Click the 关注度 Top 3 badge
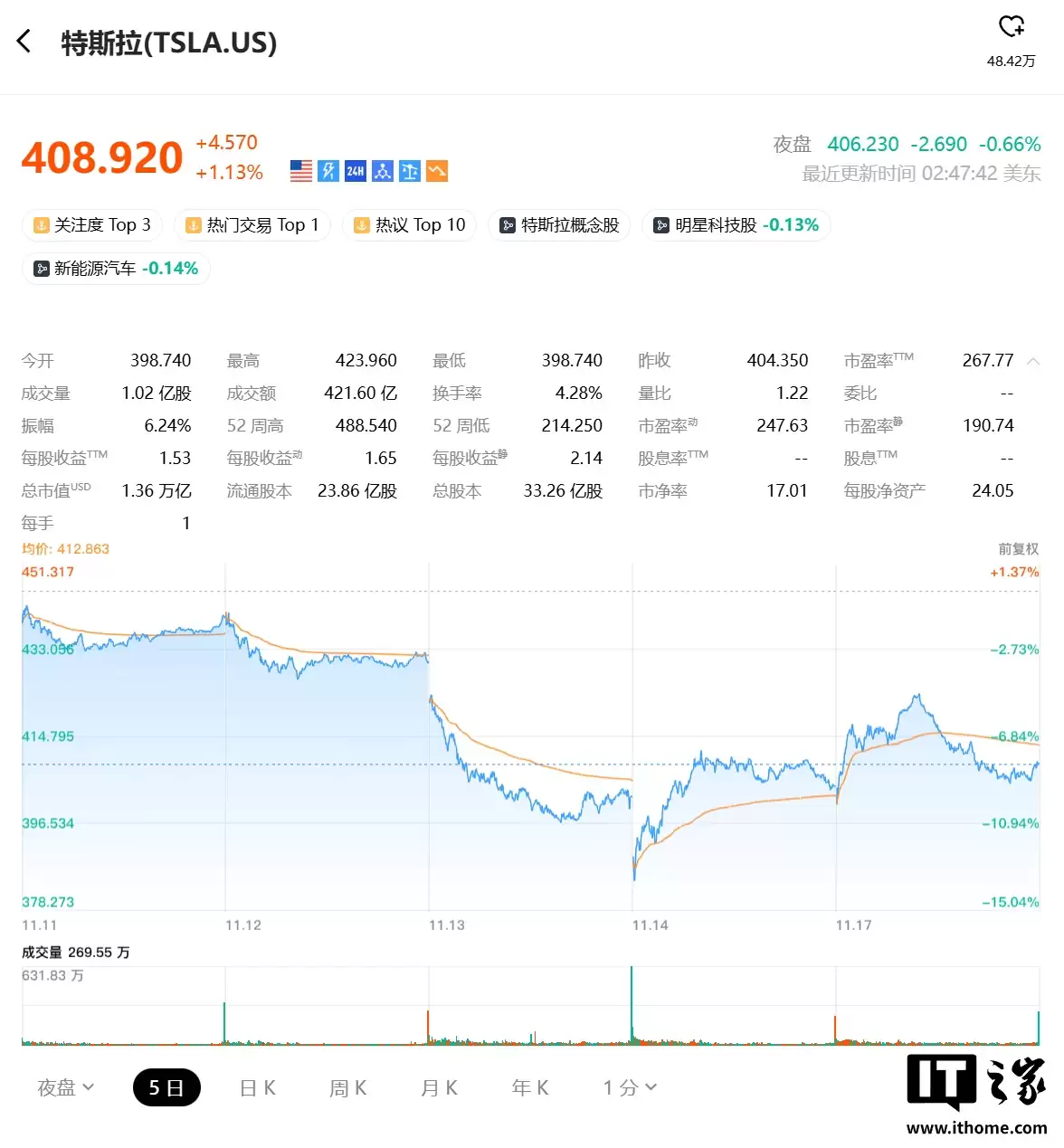 coord(91,225)
